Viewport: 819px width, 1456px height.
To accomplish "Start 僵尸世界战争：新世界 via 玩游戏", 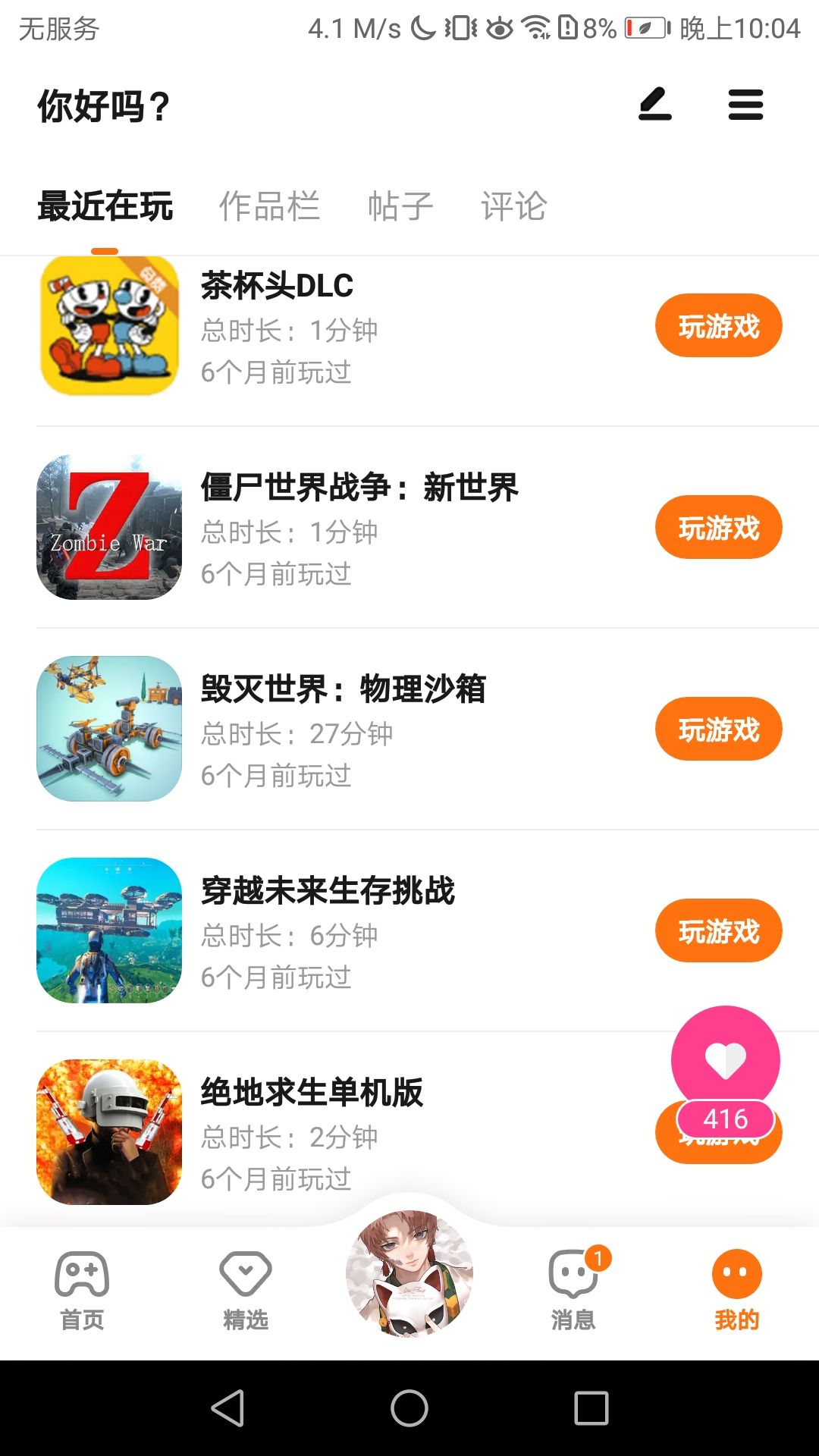I will point(718,528).
